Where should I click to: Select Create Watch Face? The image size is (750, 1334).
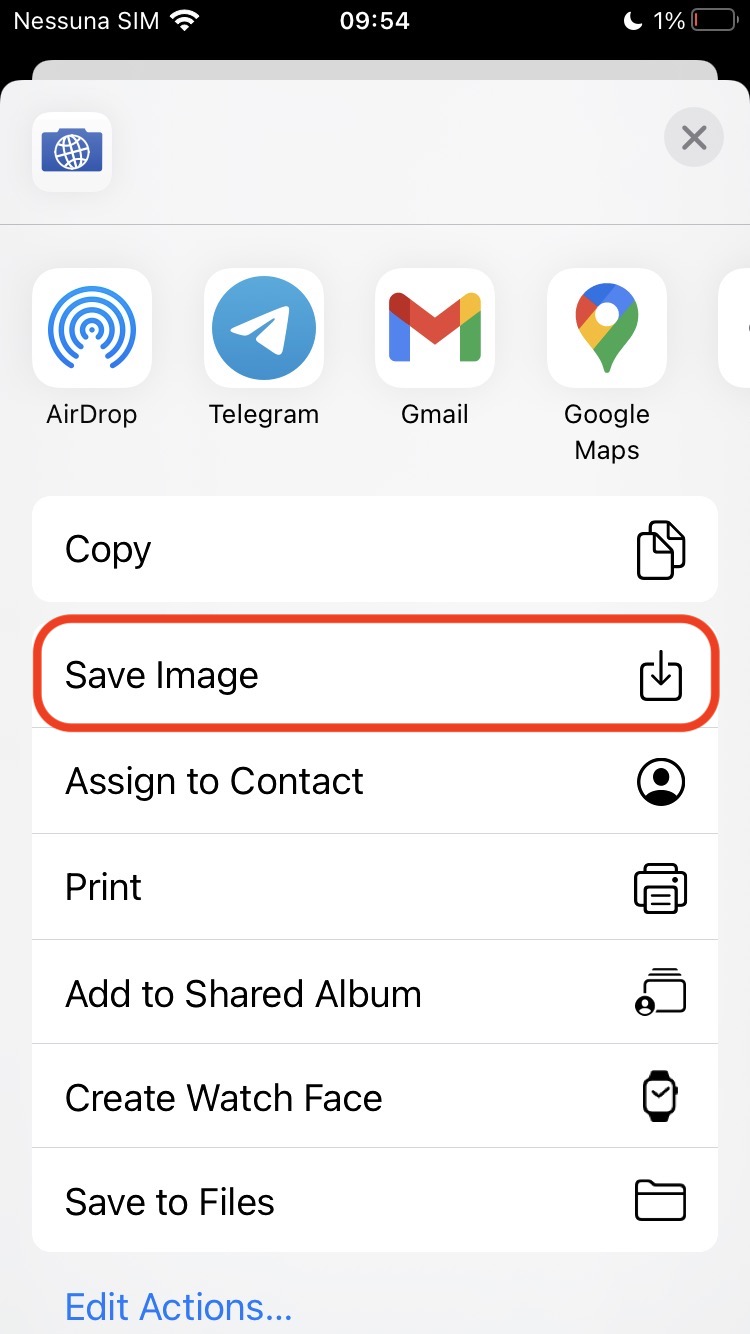coord(375,1098)
